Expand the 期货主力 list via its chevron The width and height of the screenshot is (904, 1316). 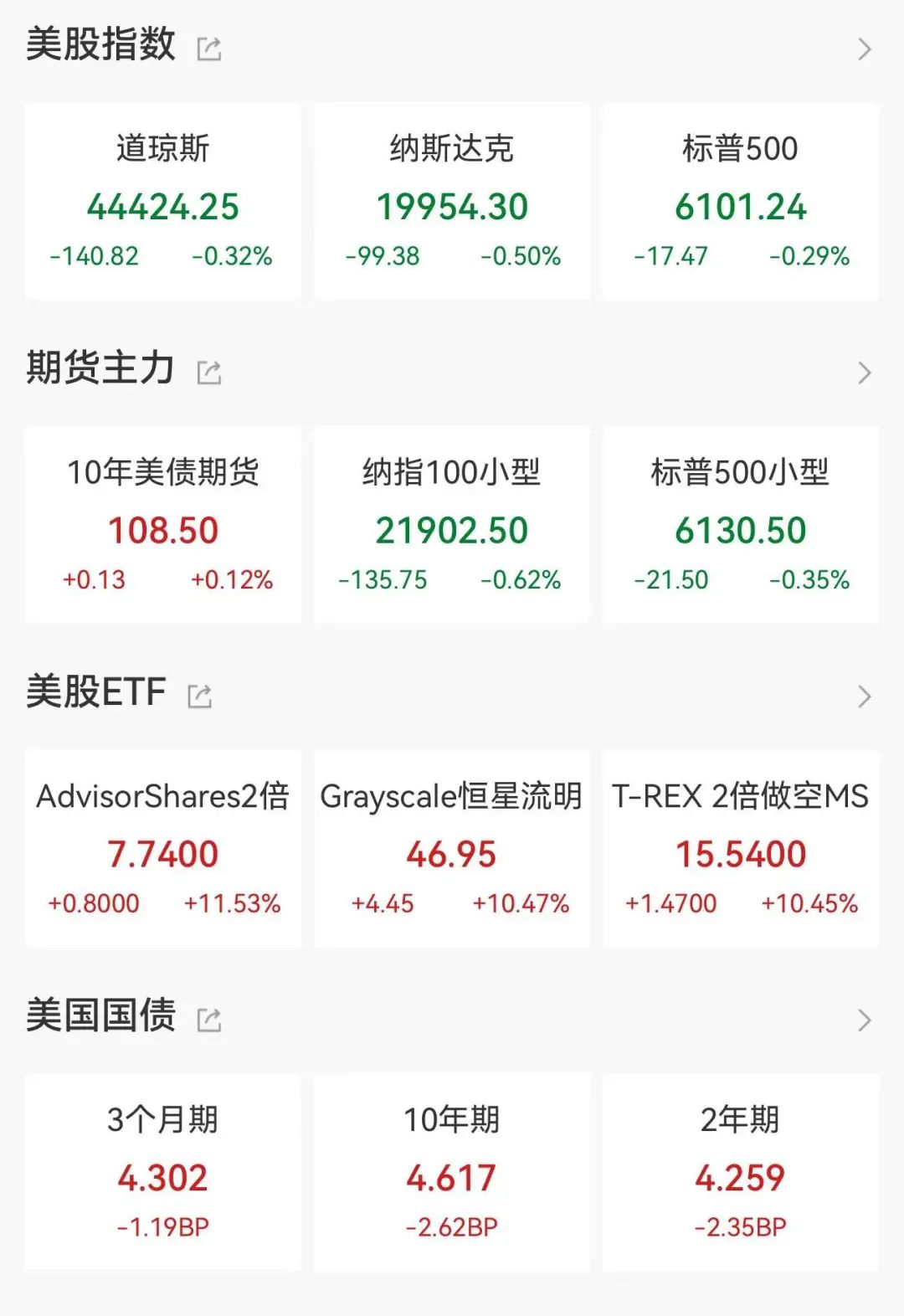tap(865, 373)
